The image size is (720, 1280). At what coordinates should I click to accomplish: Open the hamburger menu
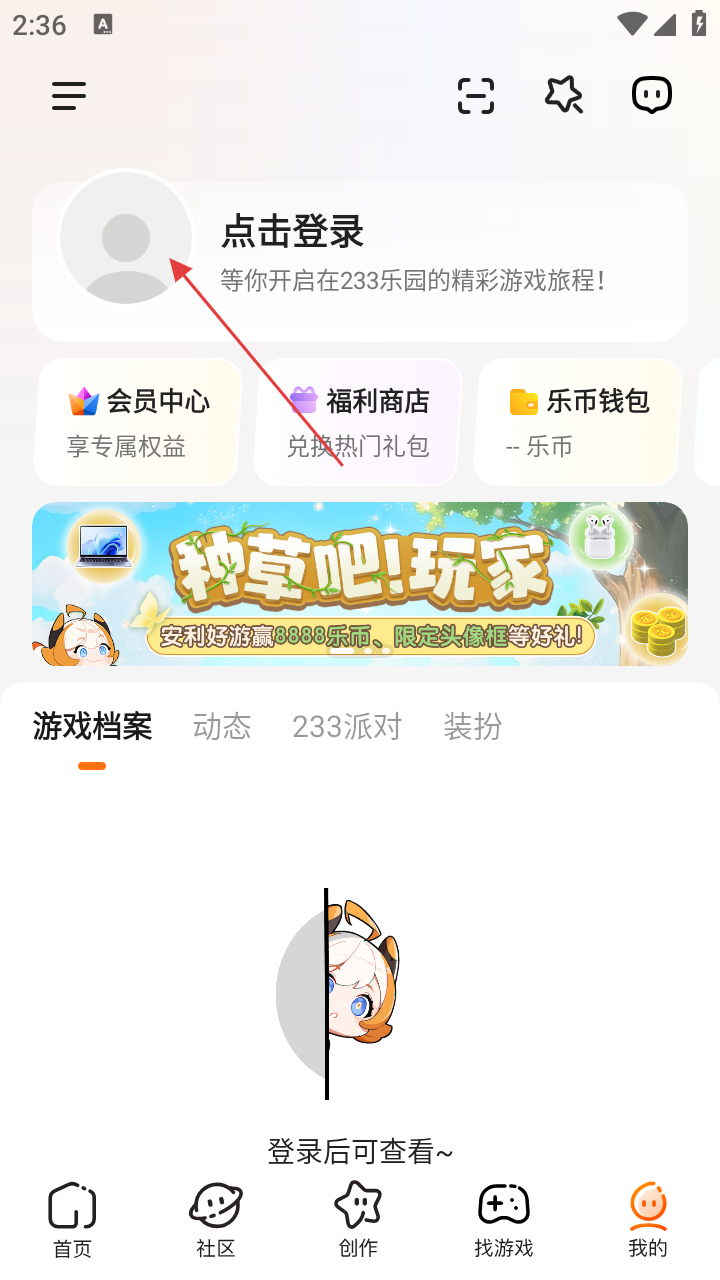coord(69,96)
